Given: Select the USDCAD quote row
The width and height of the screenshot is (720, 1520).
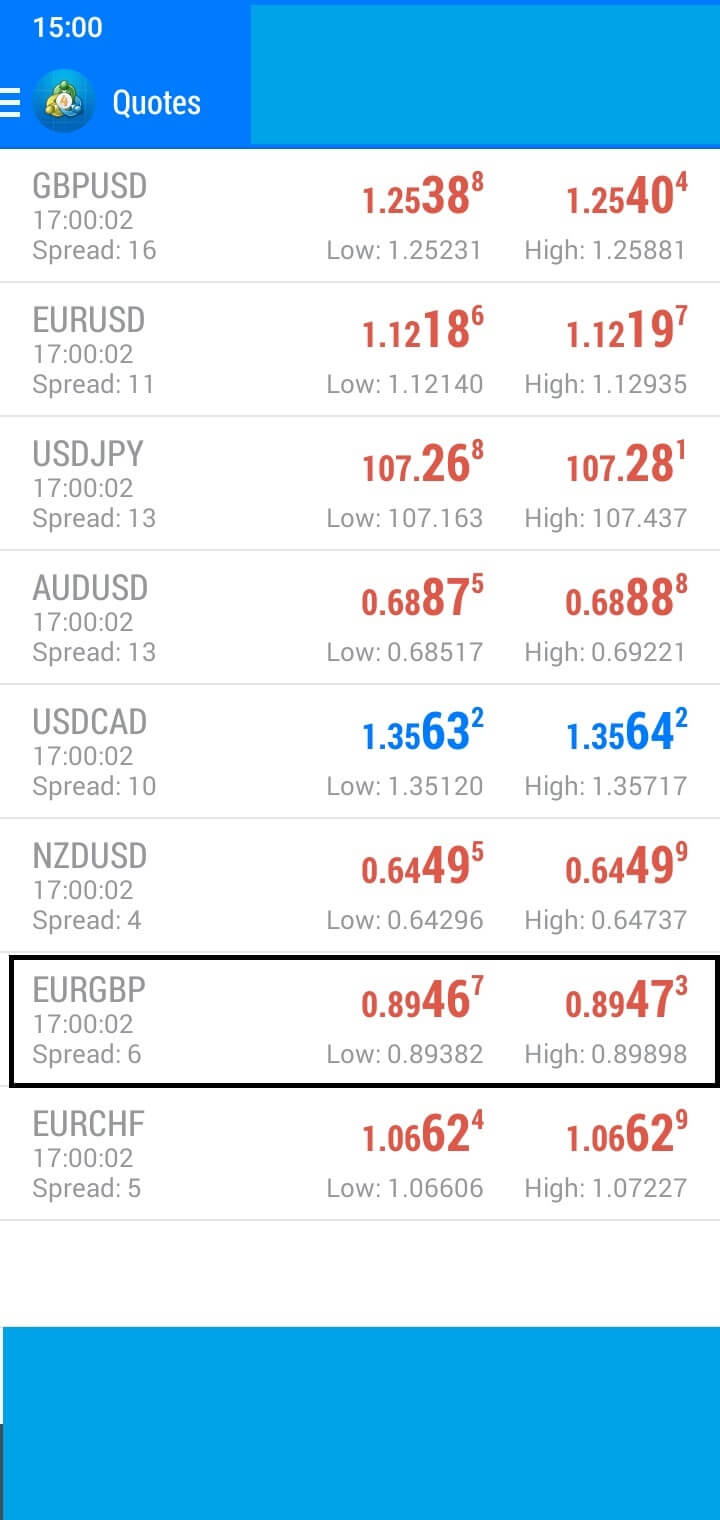Looking at the screenshot, I should coord(360,752).
